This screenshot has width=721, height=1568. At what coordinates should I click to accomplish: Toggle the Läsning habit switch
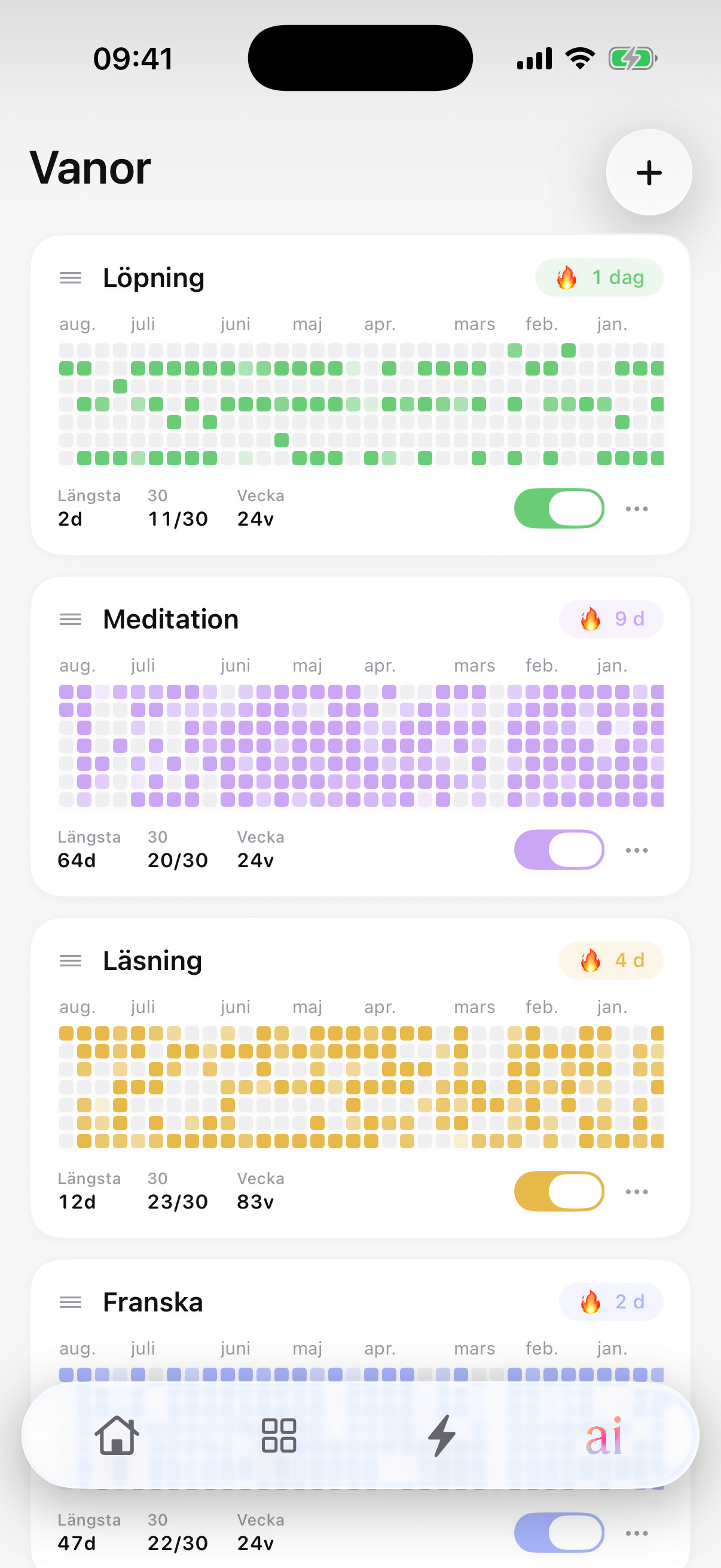point(559,1191)
